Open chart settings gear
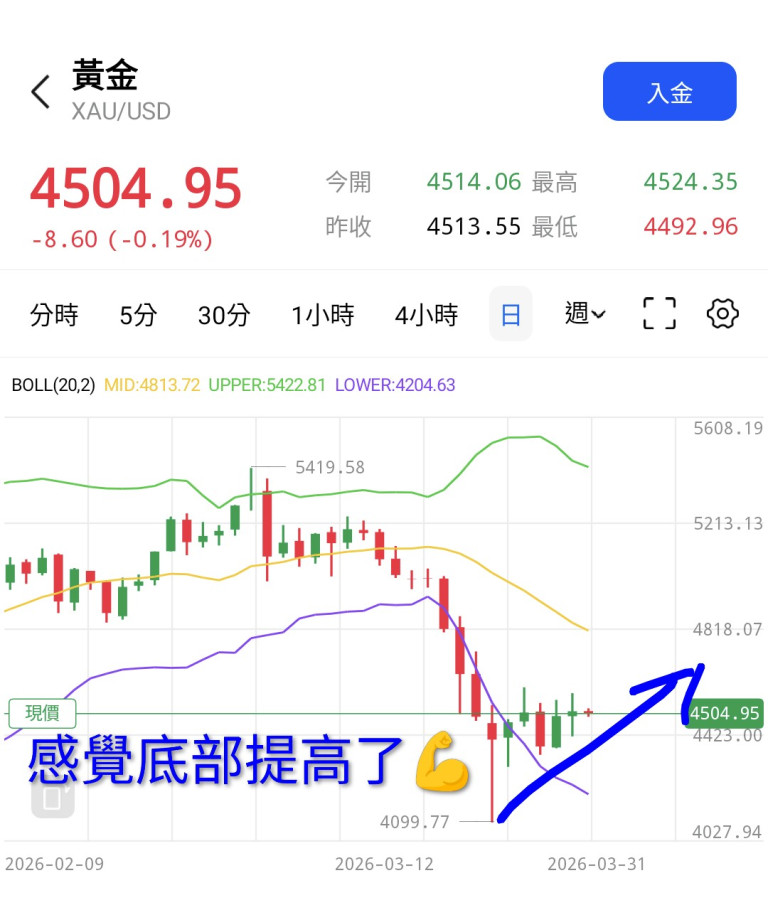This screenshot has width=768, height=900. (722, 314)
